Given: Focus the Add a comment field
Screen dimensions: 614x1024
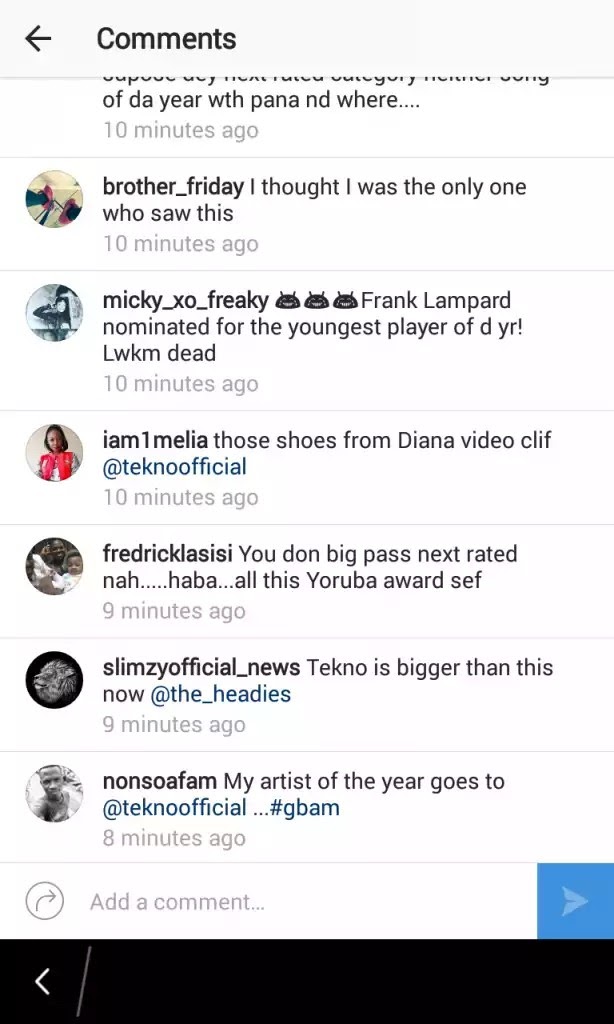Looking at the screenshot, I should pos(300,902).
